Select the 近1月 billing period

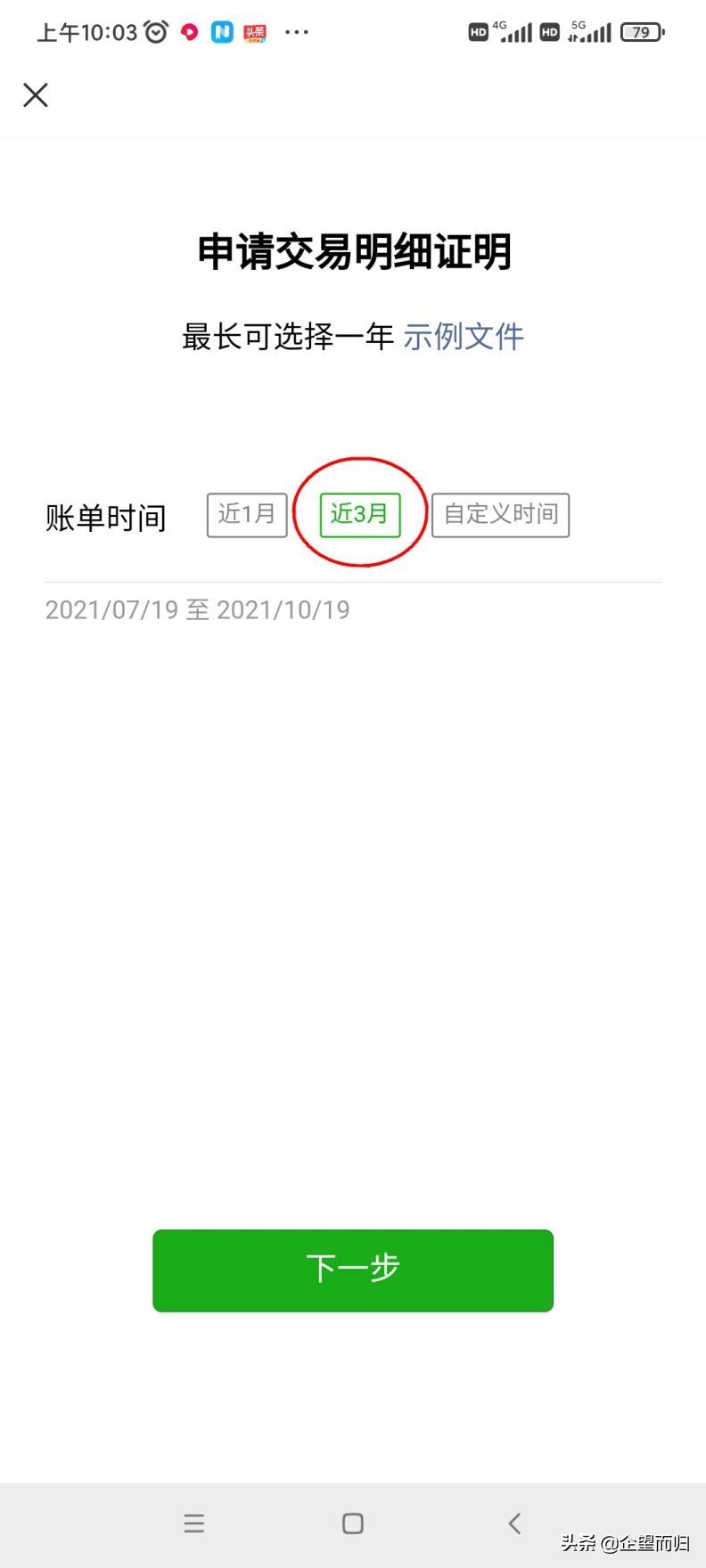click(246, 514)
